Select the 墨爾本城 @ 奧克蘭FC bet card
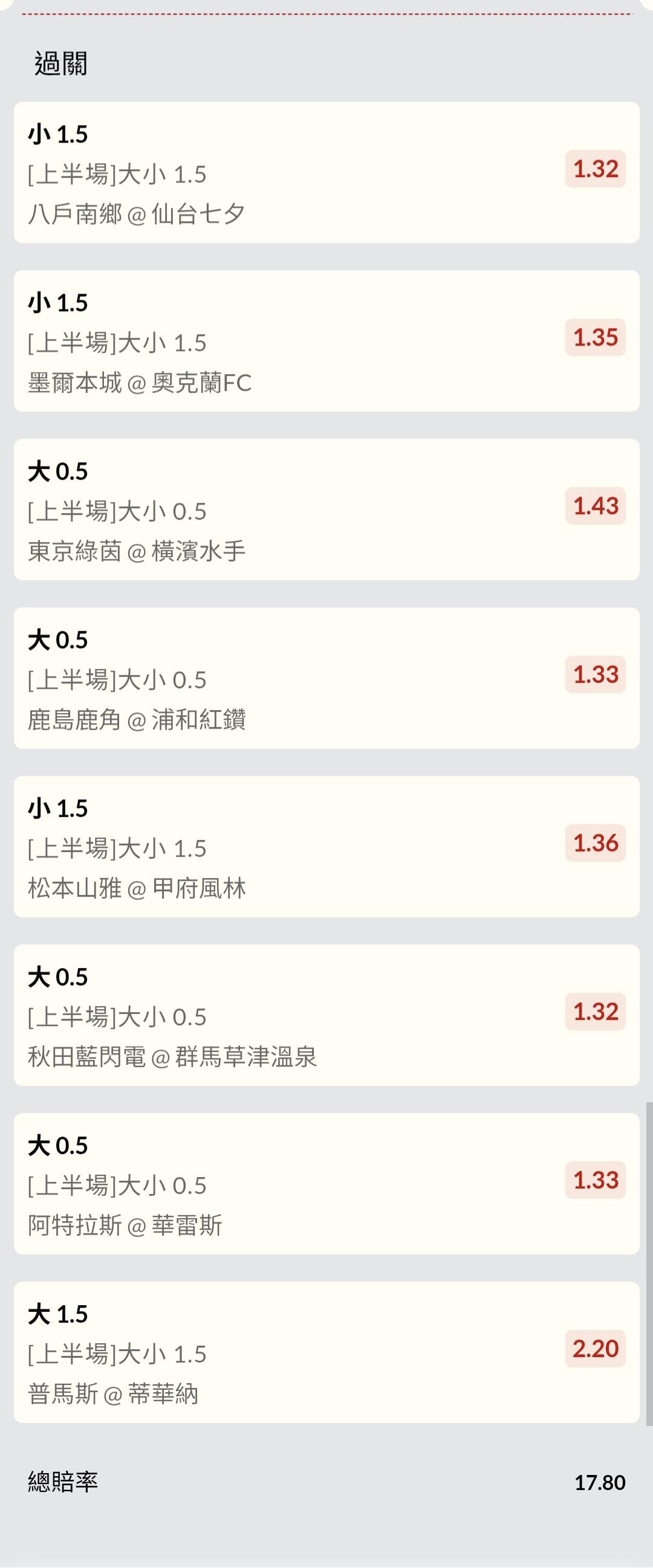 pos(326,341)
